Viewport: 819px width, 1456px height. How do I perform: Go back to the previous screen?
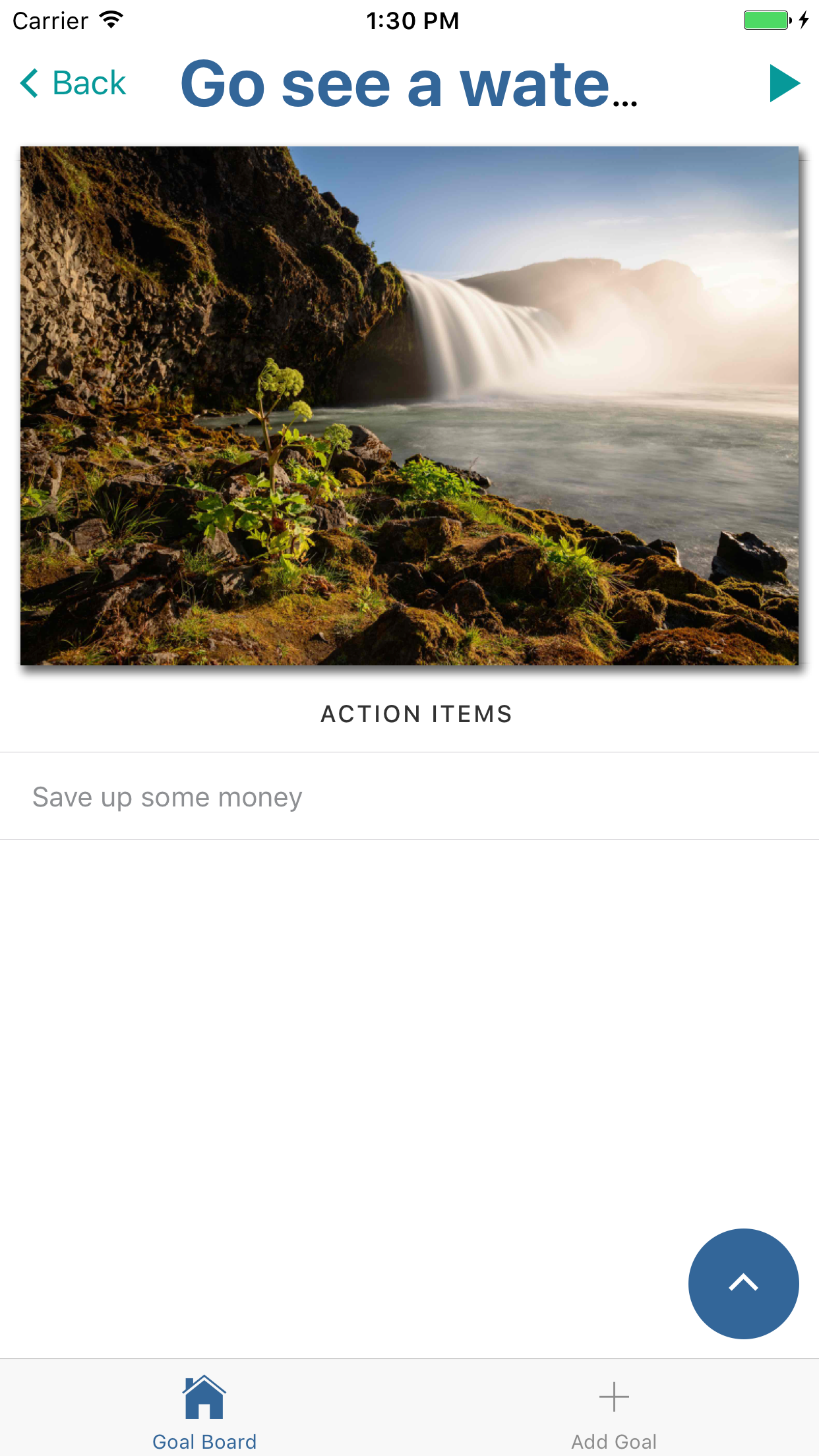73,84
